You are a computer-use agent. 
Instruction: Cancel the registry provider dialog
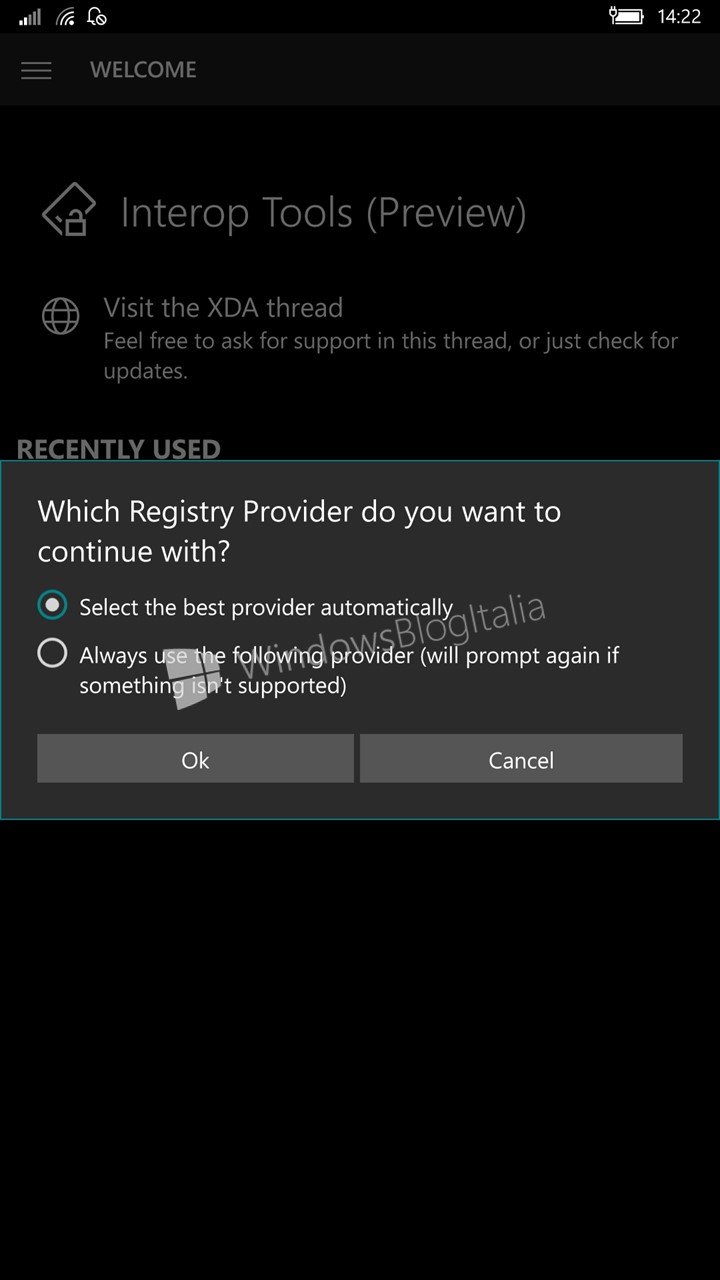521,759
